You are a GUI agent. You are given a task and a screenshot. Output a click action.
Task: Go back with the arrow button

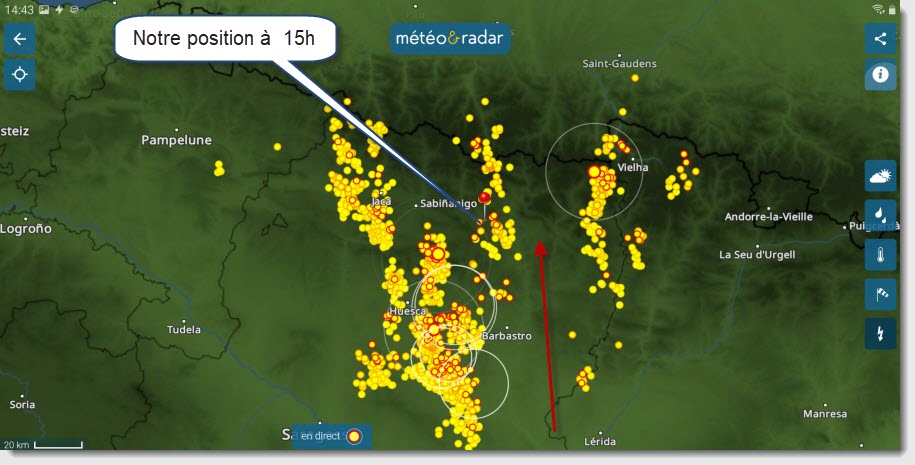pos(19,40)
